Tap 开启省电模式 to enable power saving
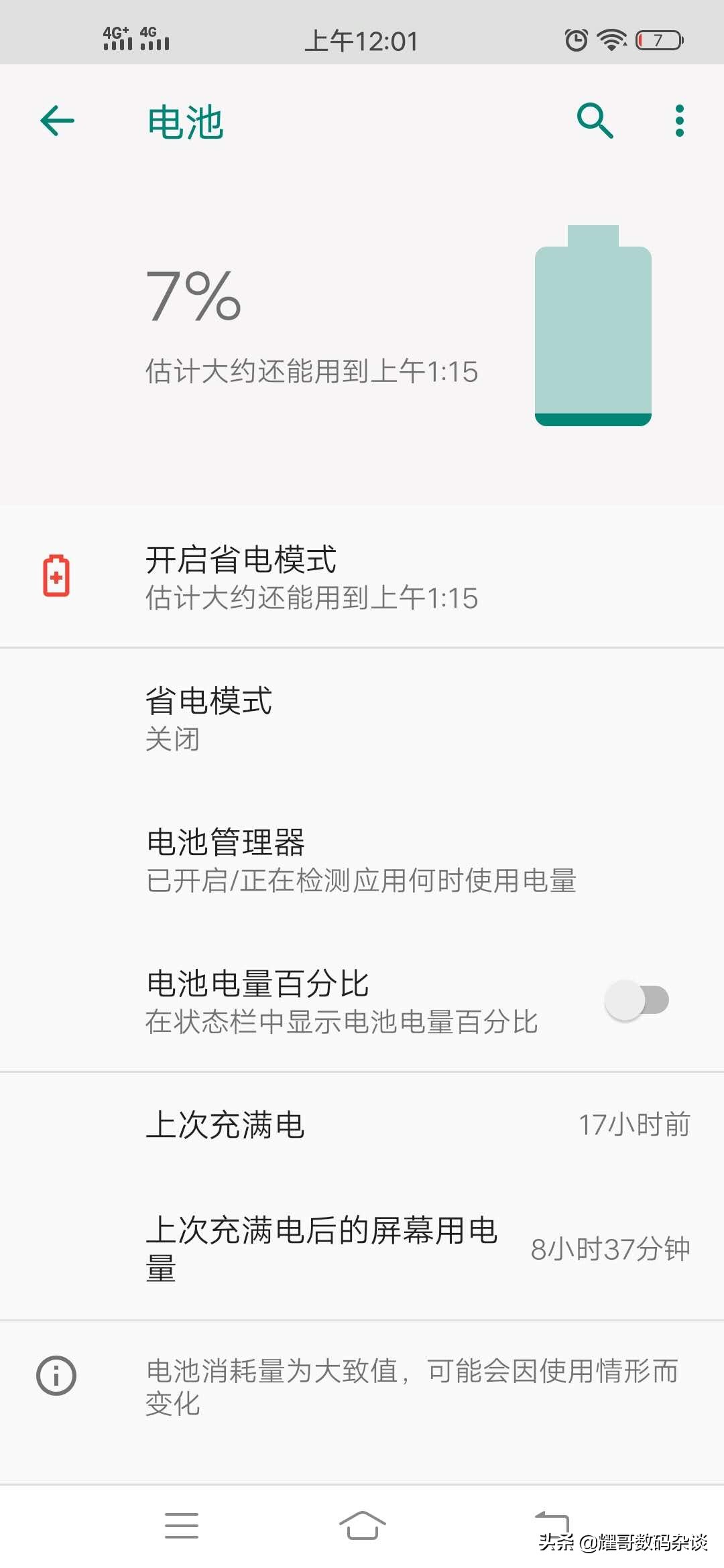724x1568 pixels. point(312,576)
